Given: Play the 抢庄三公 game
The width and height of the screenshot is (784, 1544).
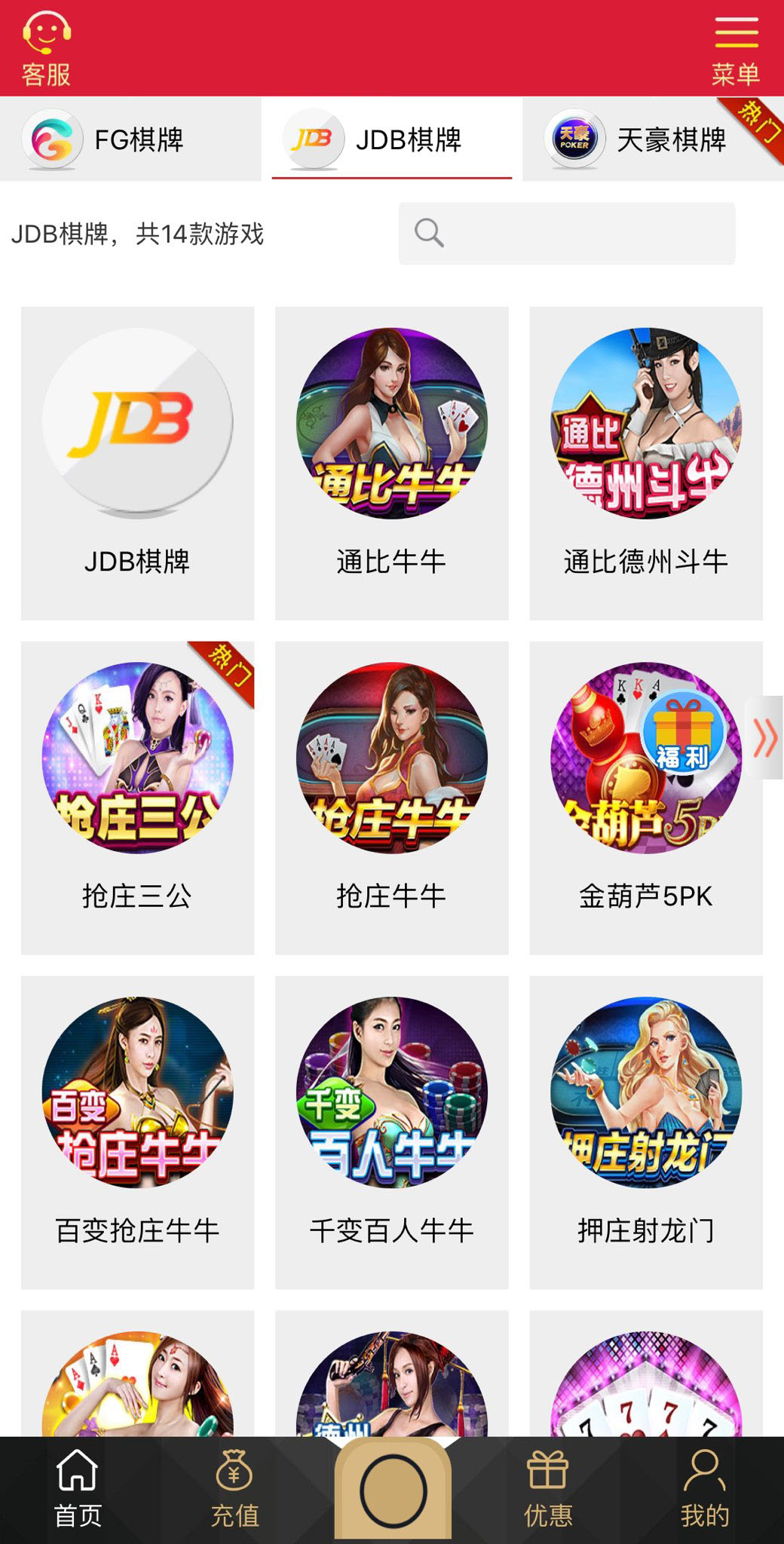Looking at the screenshot, I should (137, 798).
